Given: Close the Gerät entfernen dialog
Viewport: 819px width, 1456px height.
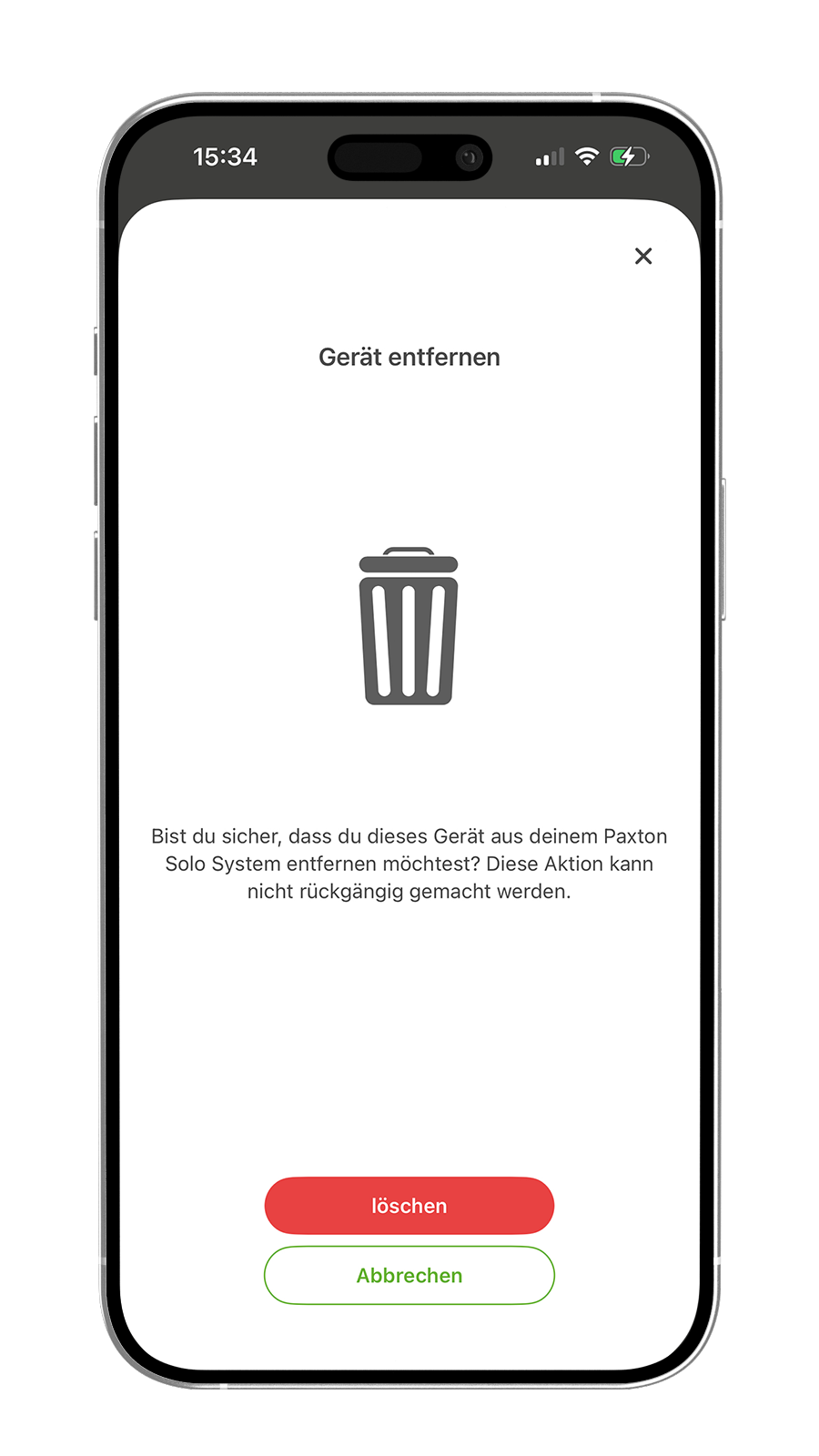Looking at the screenshot, I should tap(643, 257).
